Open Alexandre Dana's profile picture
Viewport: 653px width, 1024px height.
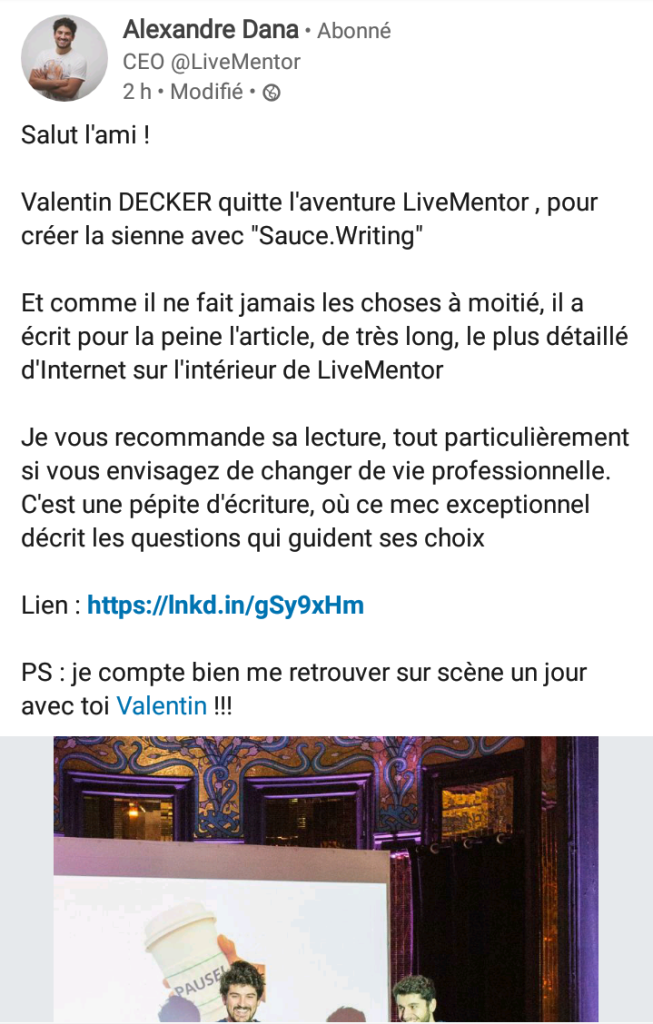pos(64,58)
